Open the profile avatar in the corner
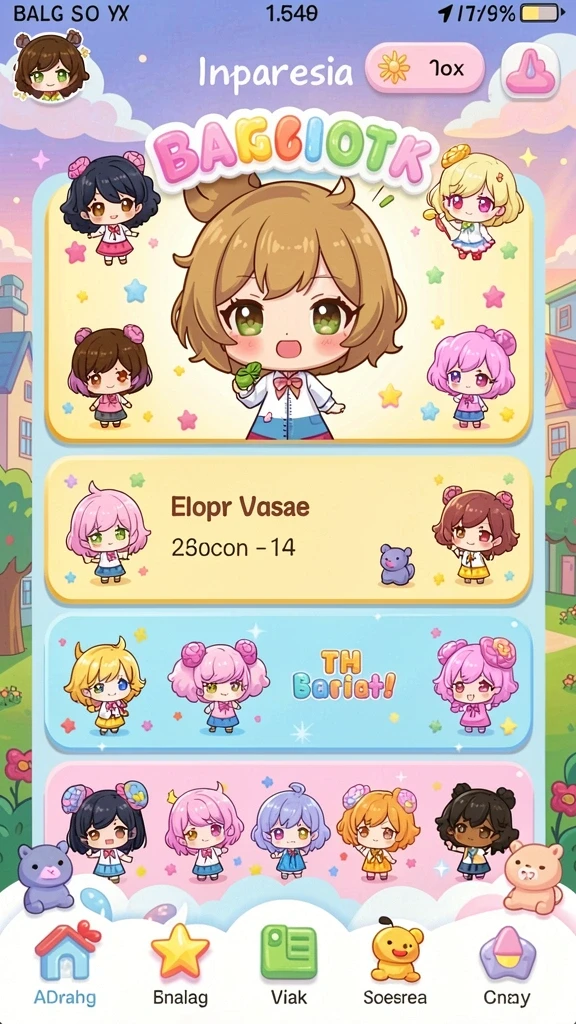Screen dimensions: 576x1024 (x=51, y=66)
